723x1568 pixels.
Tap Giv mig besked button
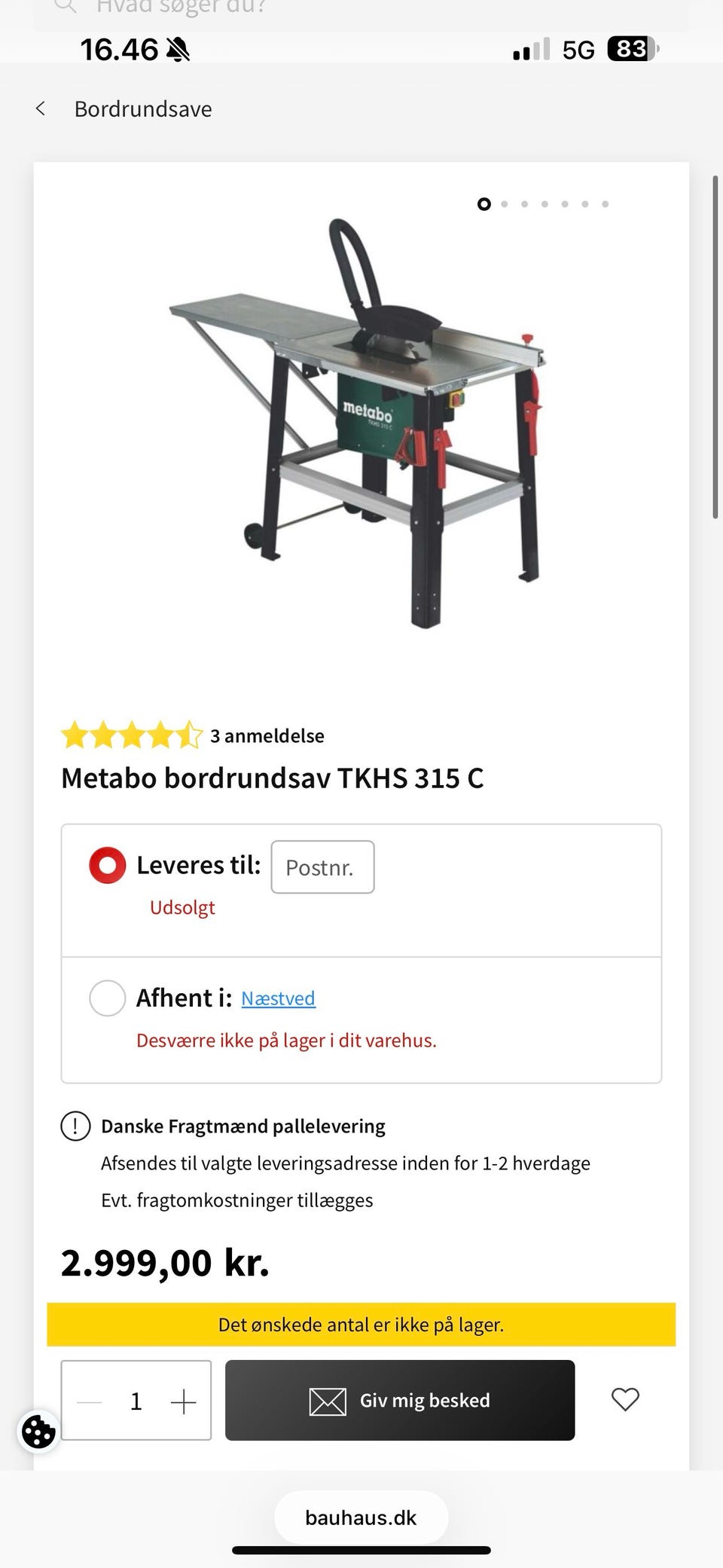coord(400,1400)
